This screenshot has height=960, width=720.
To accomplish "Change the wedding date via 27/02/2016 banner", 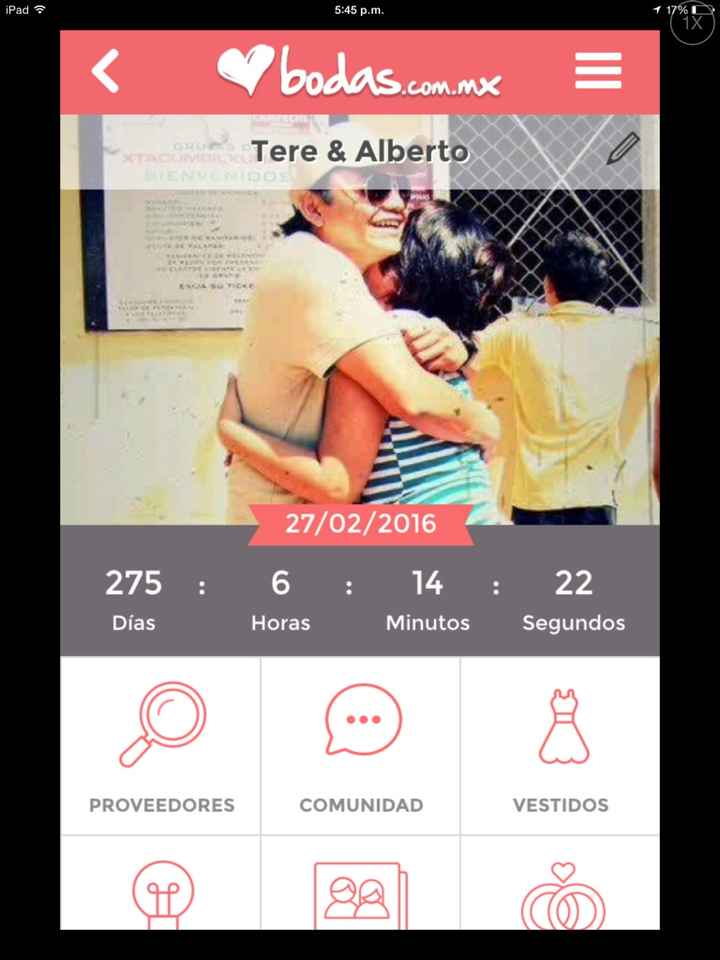I will click(x=361, y=523).
